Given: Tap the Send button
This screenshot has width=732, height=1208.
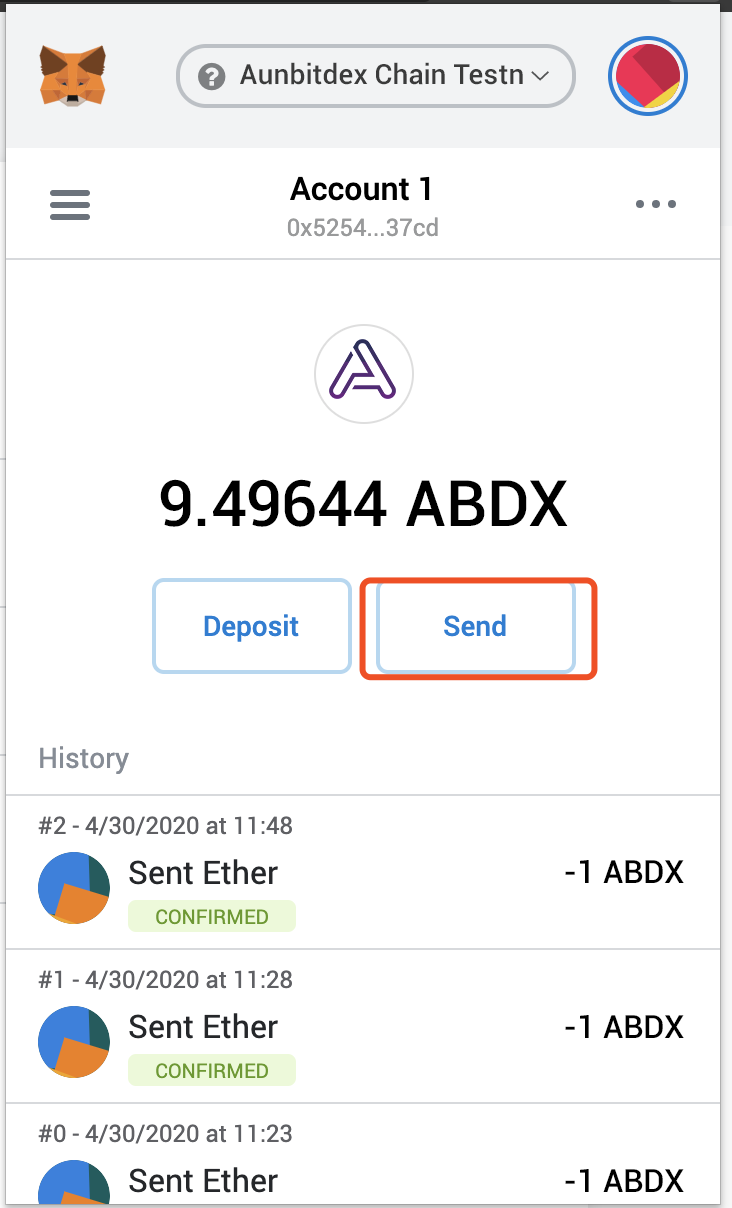Looking at the screenshot, I should point(475,627).
